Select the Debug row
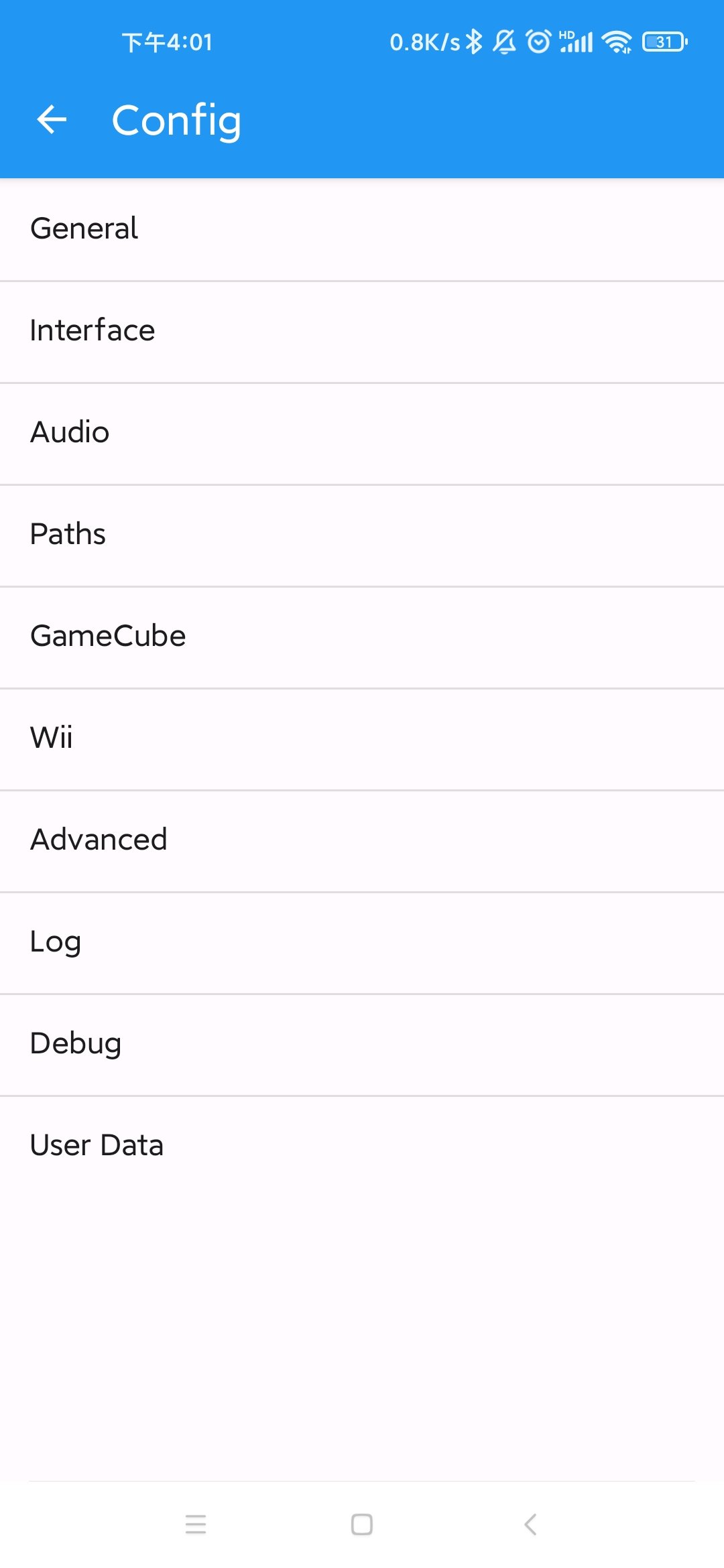724x1568 pixels. pos(362,1044)
